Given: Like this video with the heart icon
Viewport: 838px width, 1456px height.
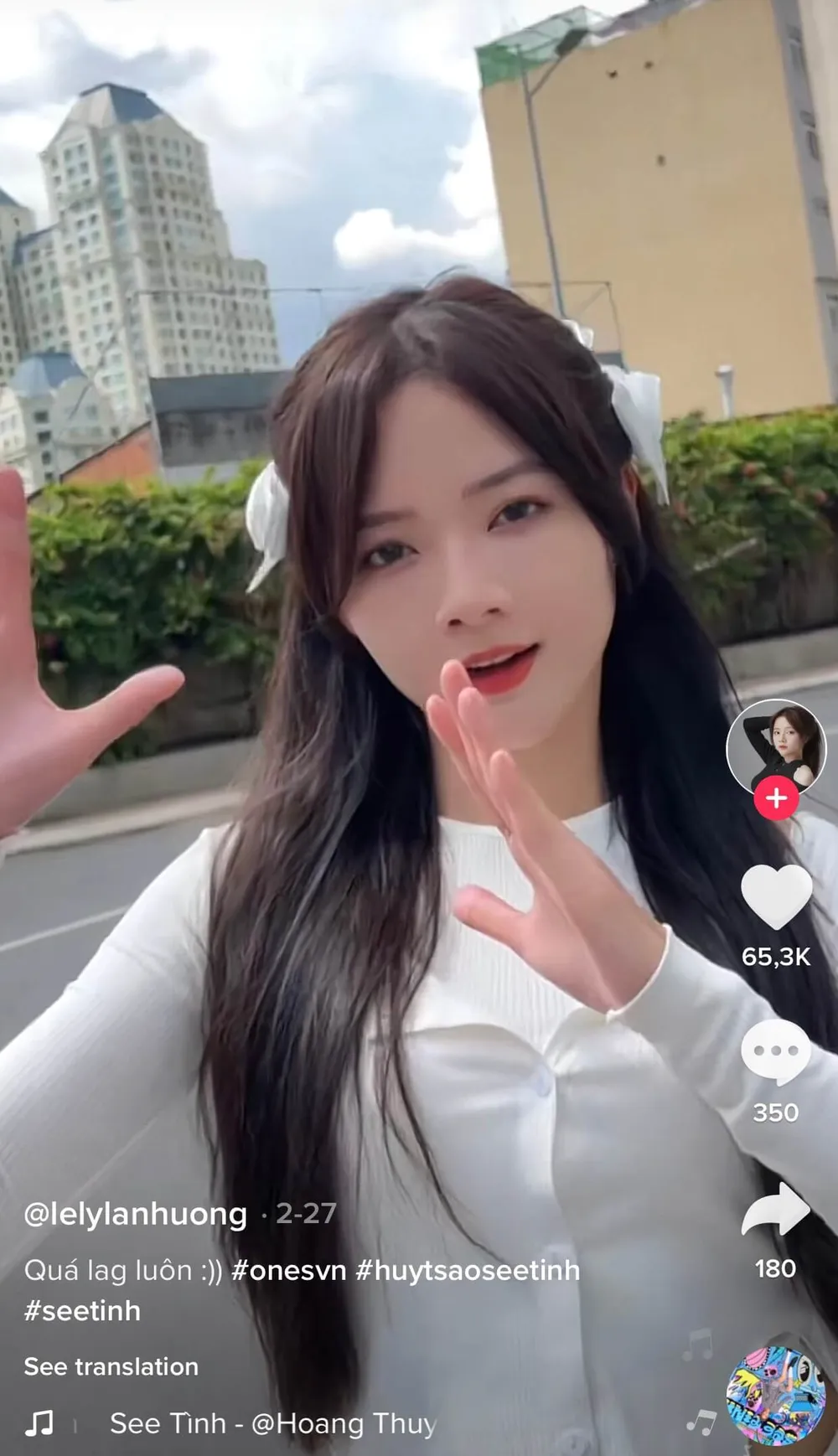Looking at the screenshot, I should click(776, 897).
